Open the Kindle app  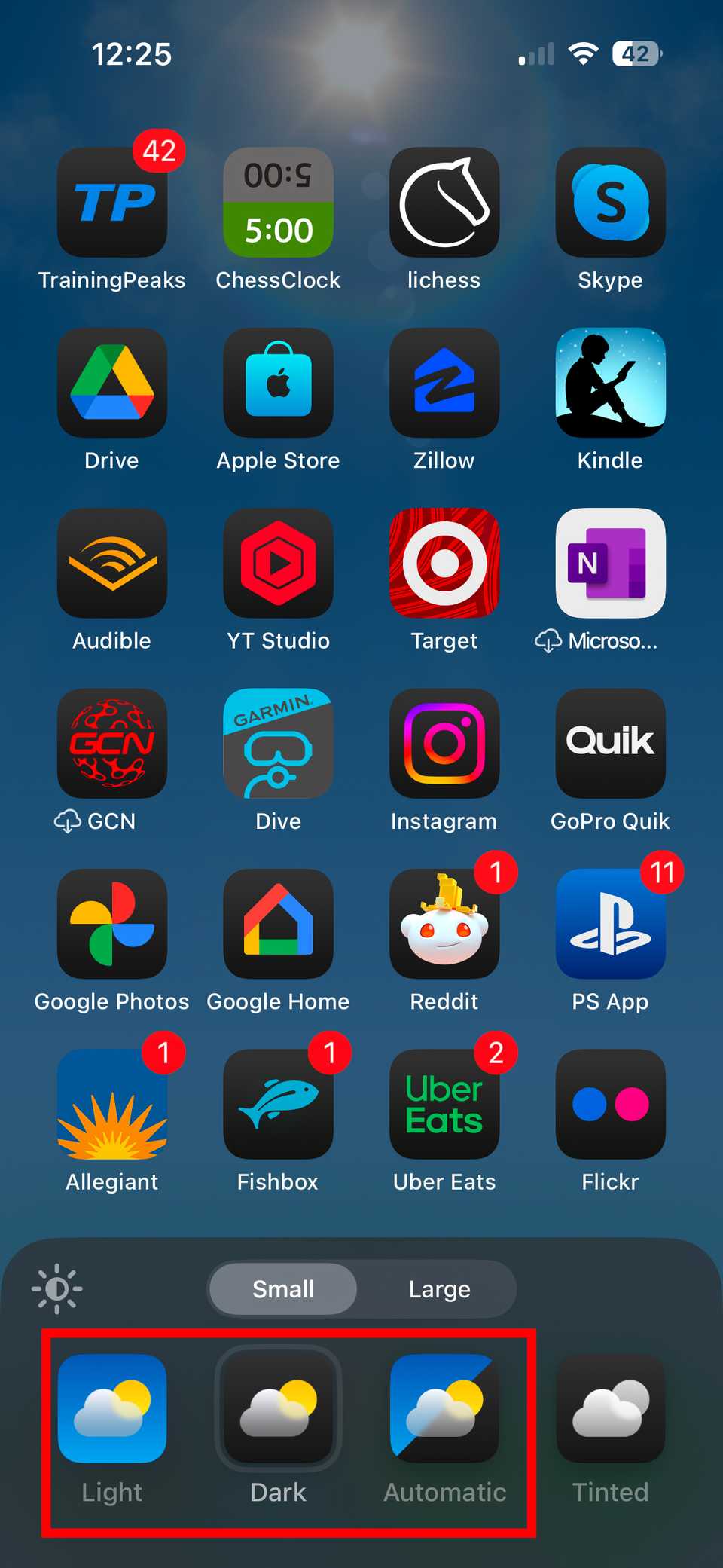tap(610, 383)
